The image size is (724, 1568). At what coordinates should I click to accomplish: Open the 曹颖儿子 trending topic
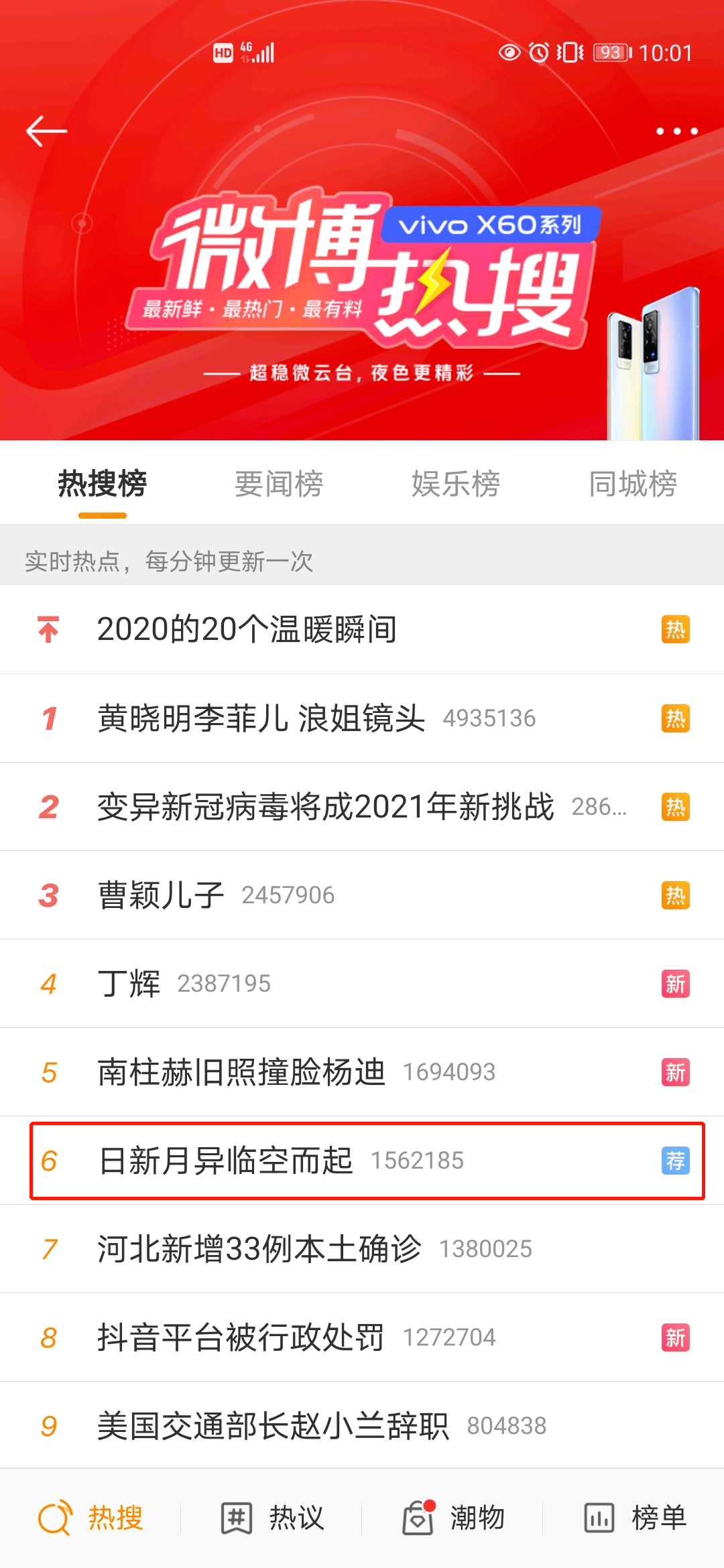click(161, 895)
